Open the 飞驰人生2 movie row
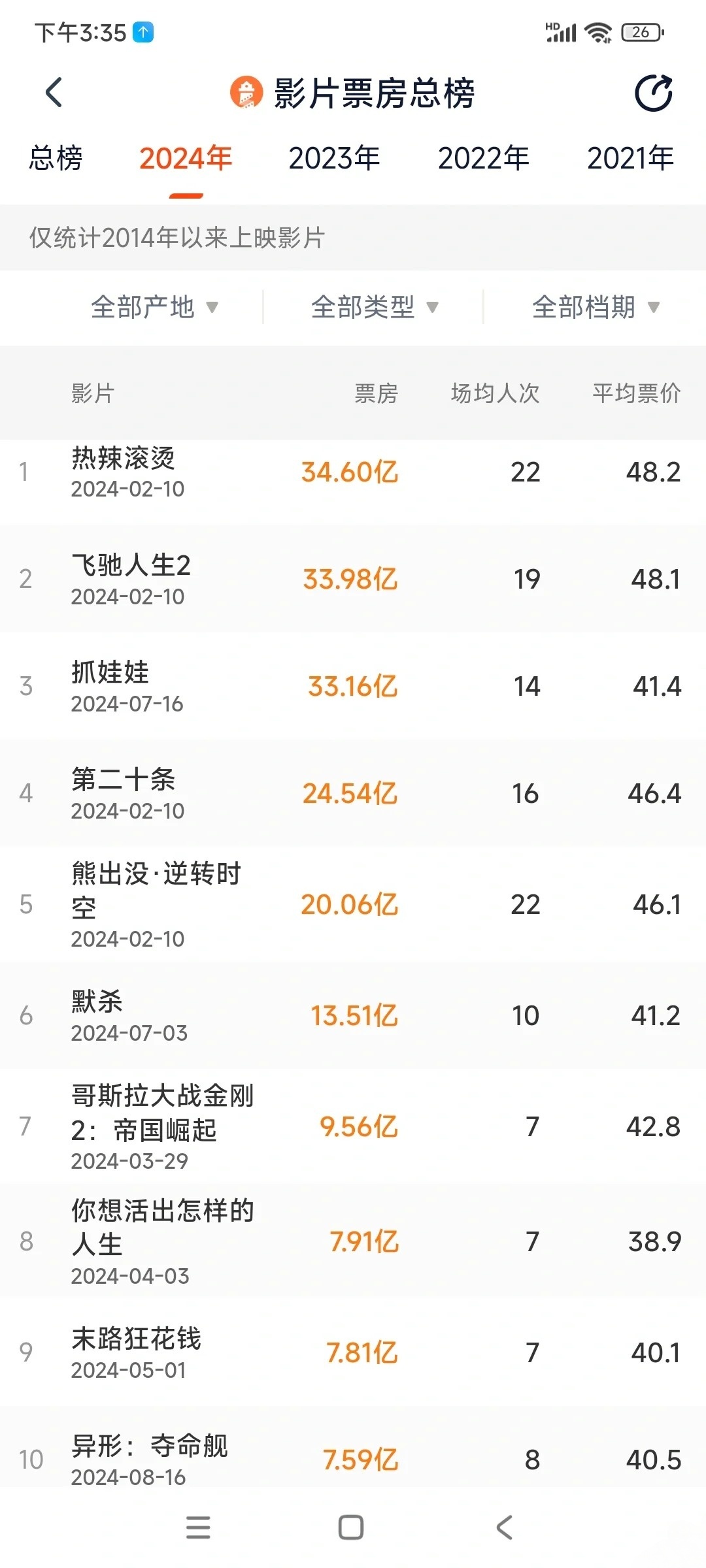The image size is (706, 1568). point(353,579)
